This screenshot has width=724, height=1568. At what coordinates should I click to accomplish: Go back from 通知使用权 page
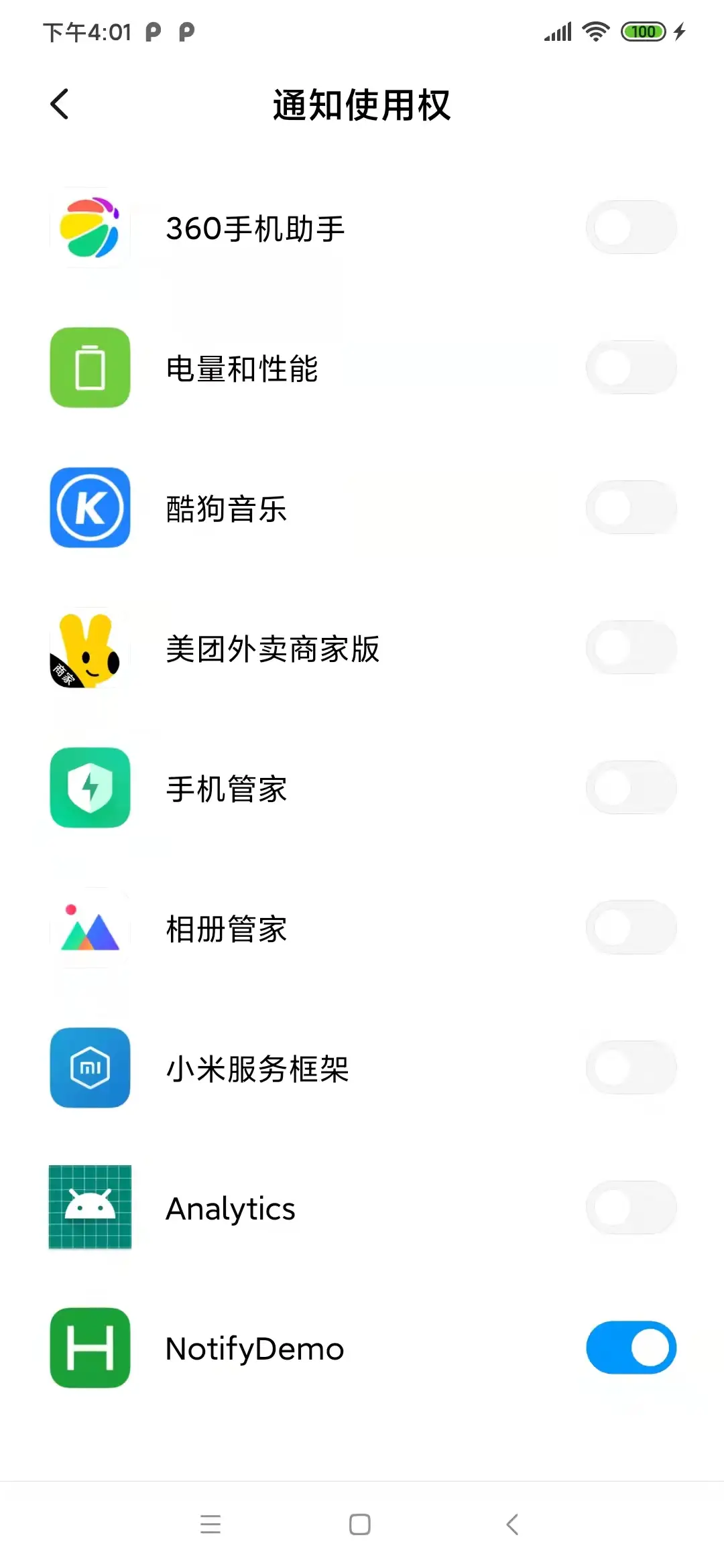point(60,105)
